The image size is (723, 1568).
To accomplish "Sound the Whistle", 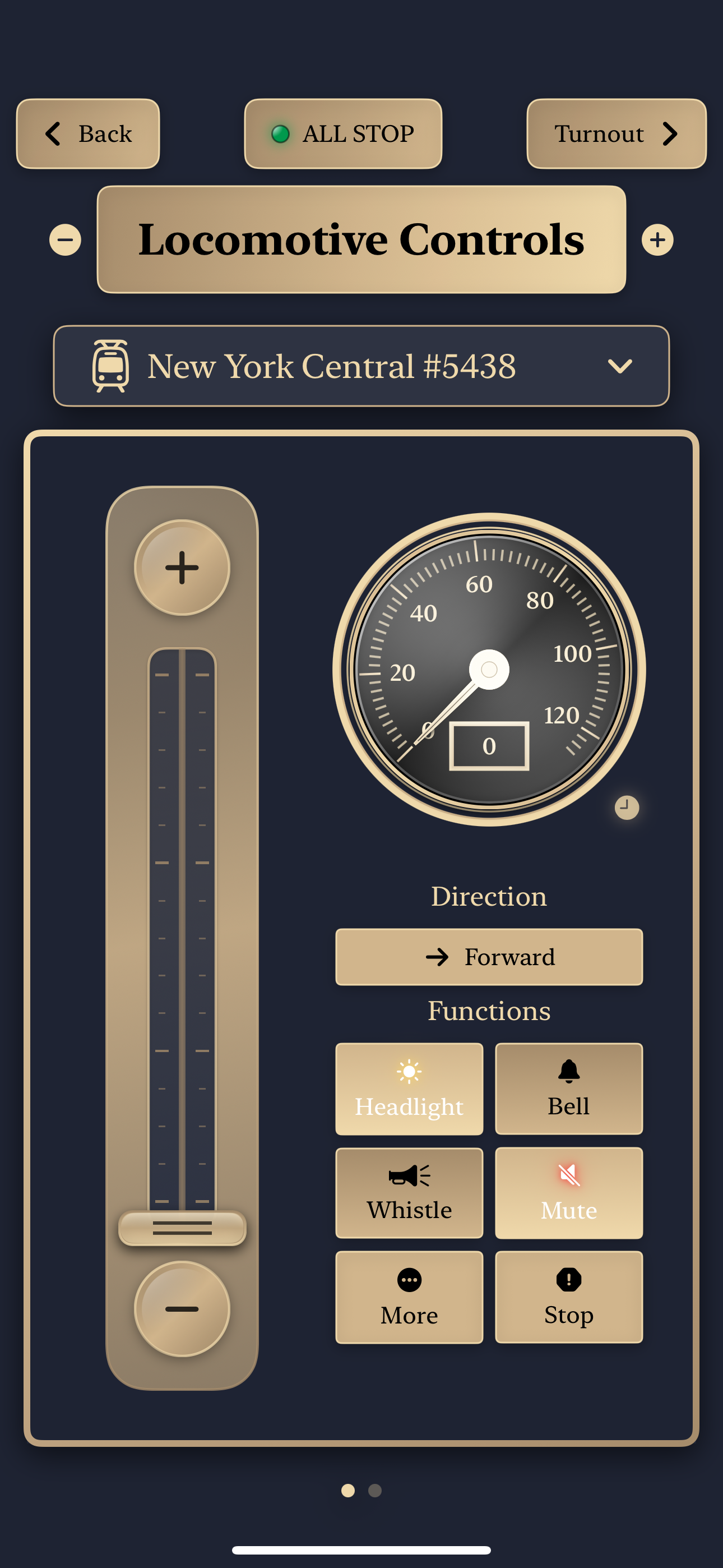I will pyautogui.click(x=409, y=1193).
